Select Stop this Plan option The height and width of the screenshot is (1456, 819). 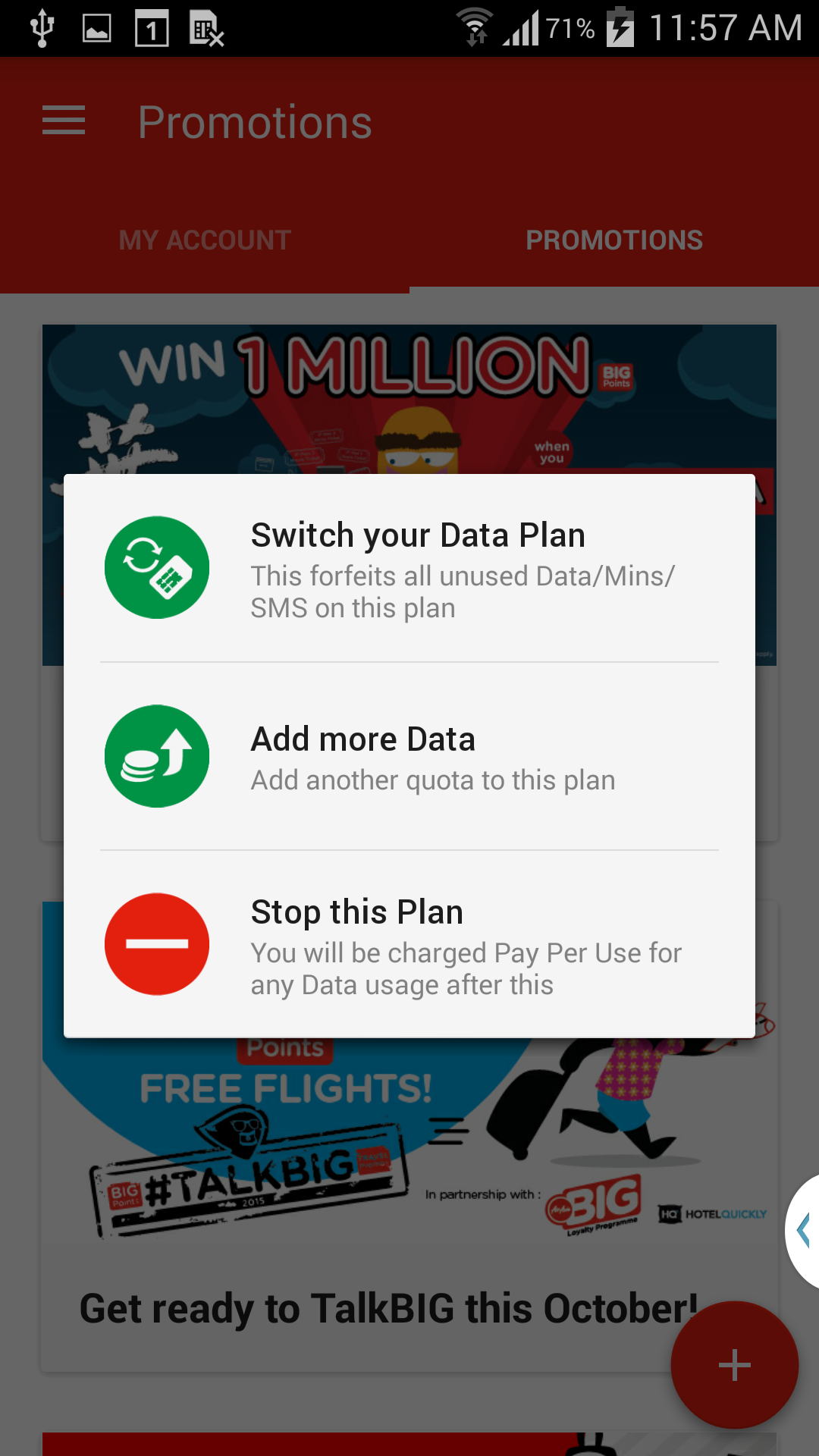[x=409, y=944]
